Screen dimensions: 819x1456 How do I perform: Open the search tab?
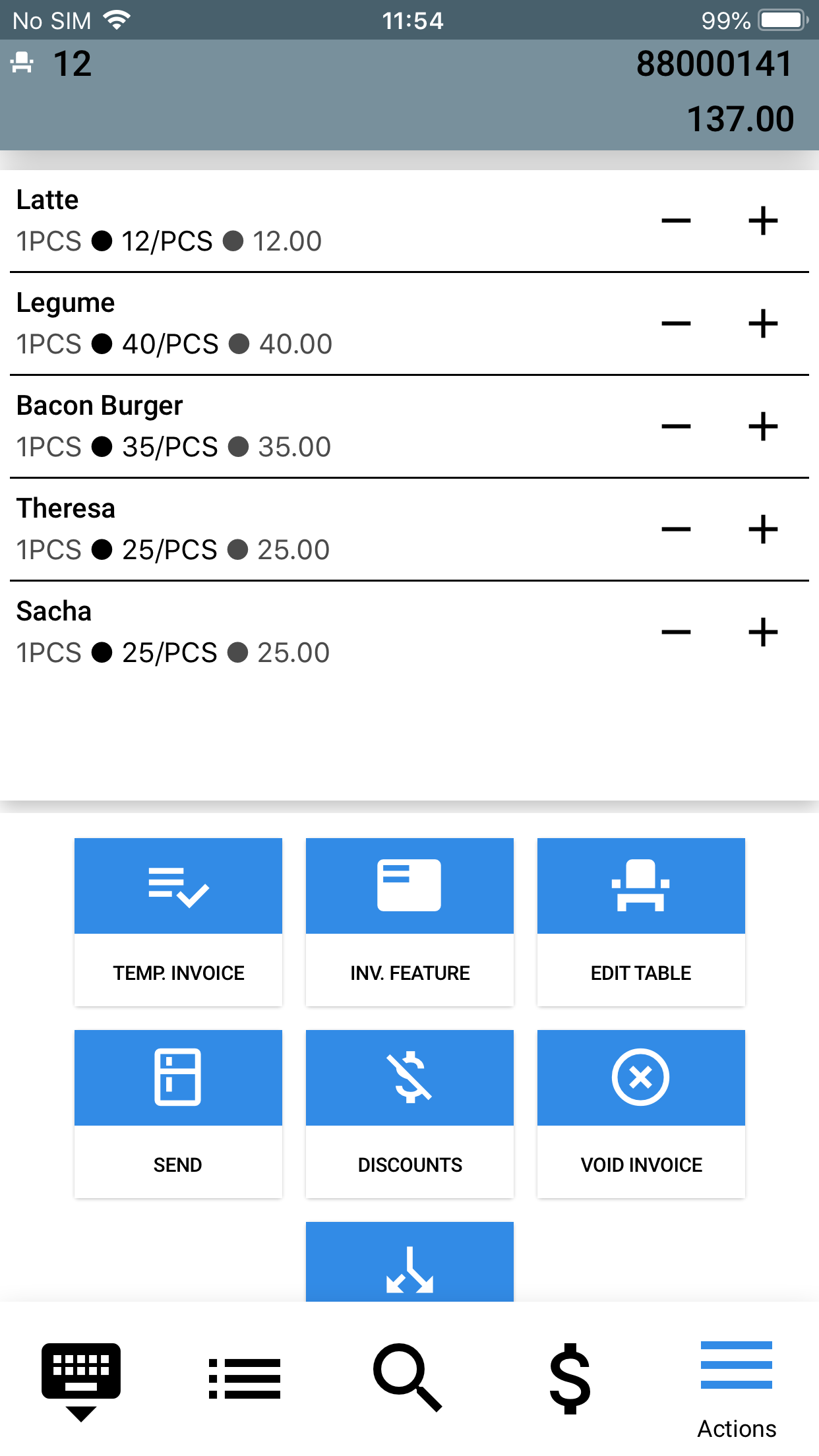point(408,1378)
